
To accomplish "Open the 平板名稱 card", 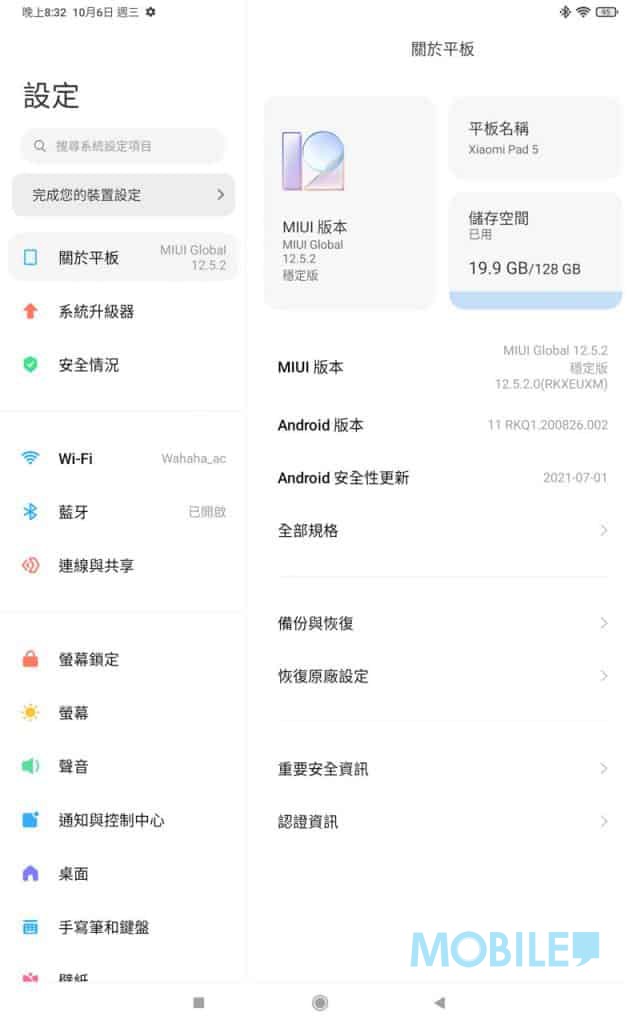I will 536,138.
